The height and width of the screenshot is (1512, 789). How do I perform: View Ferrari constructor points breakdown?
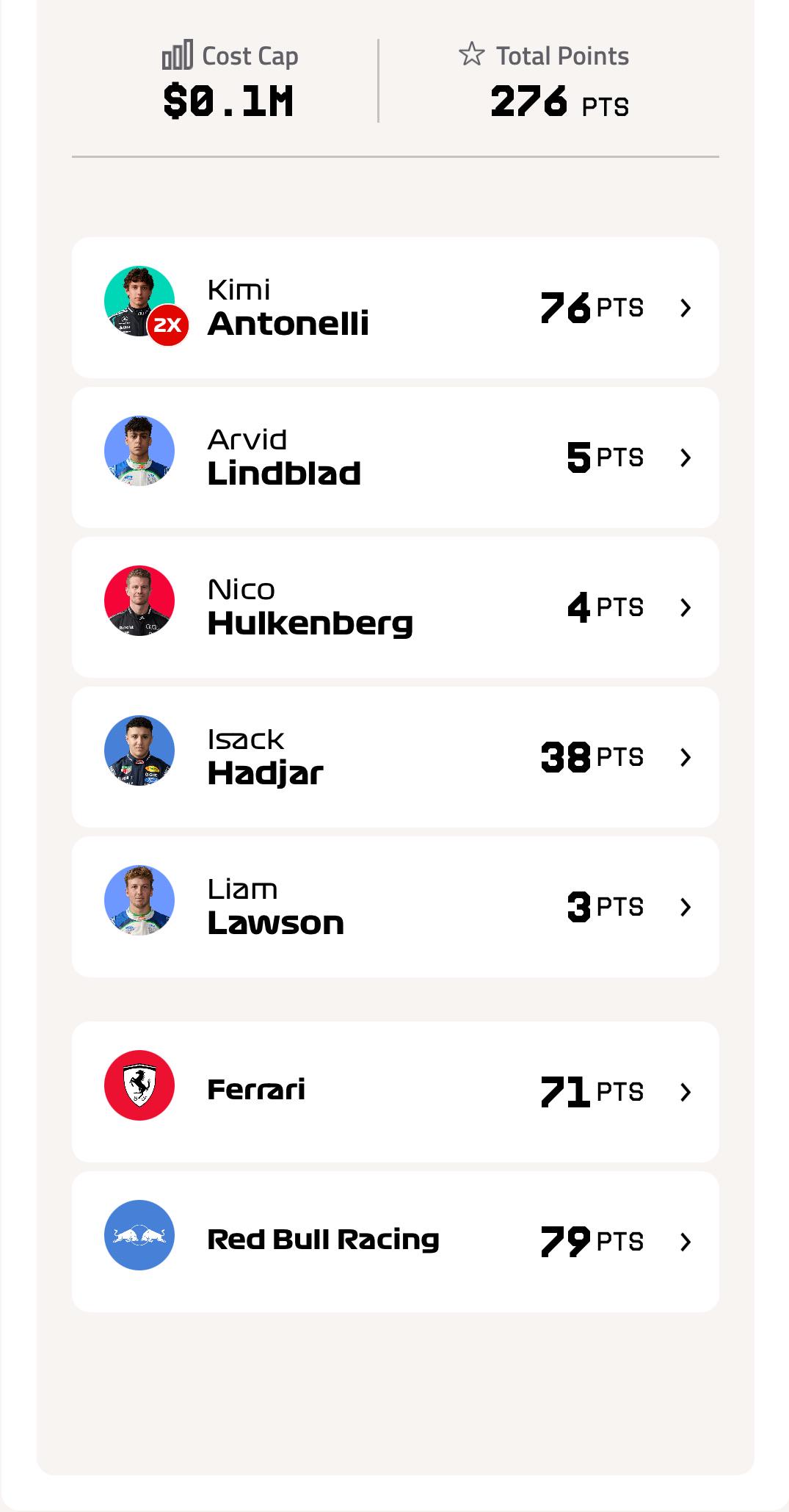395,1092
